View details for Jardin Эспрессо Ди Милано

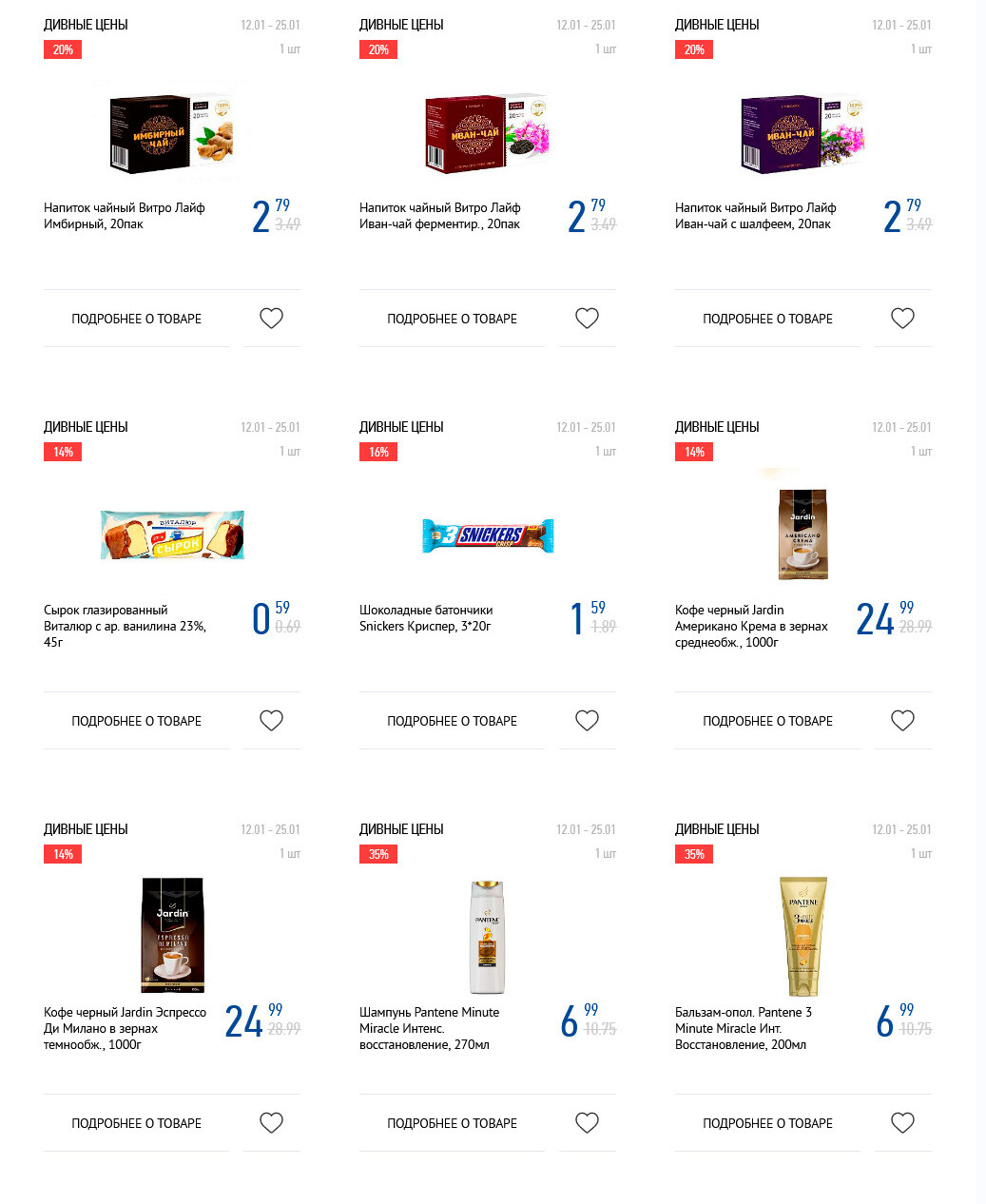tap(136, 1123)
